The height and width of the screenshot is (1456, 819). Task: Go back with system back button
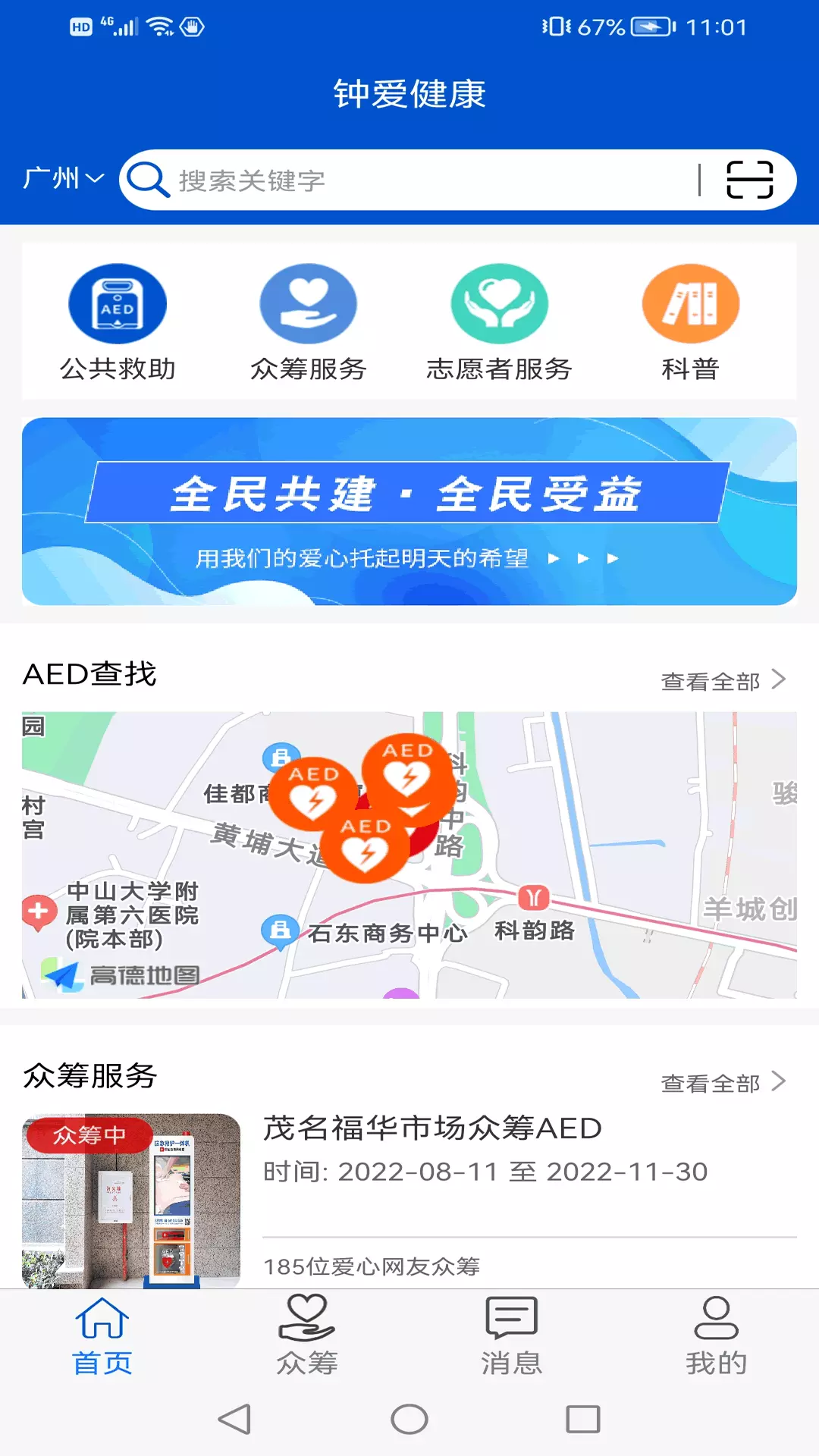(235, 1419)
